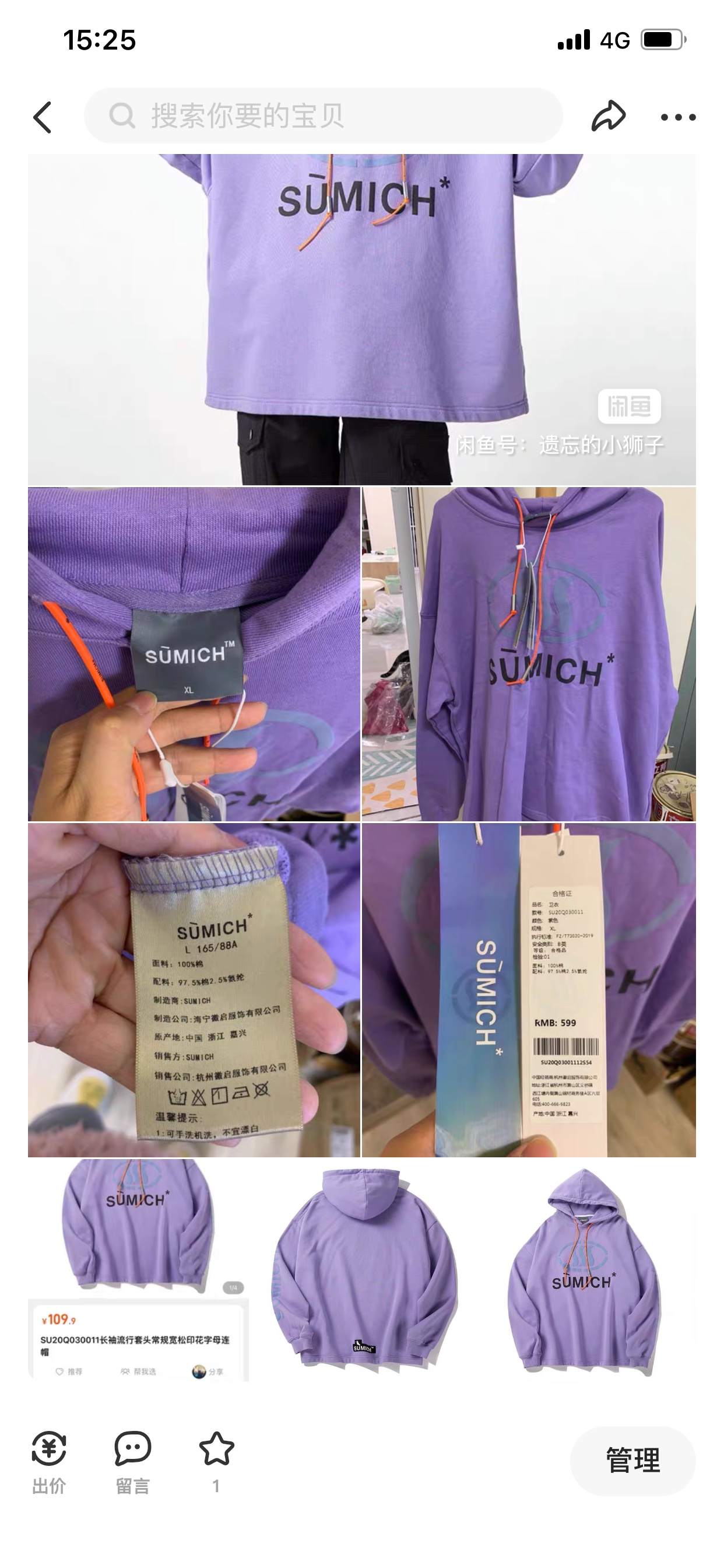View the neck label XL photo
The image size is (724, 1568).
(194, 654)
